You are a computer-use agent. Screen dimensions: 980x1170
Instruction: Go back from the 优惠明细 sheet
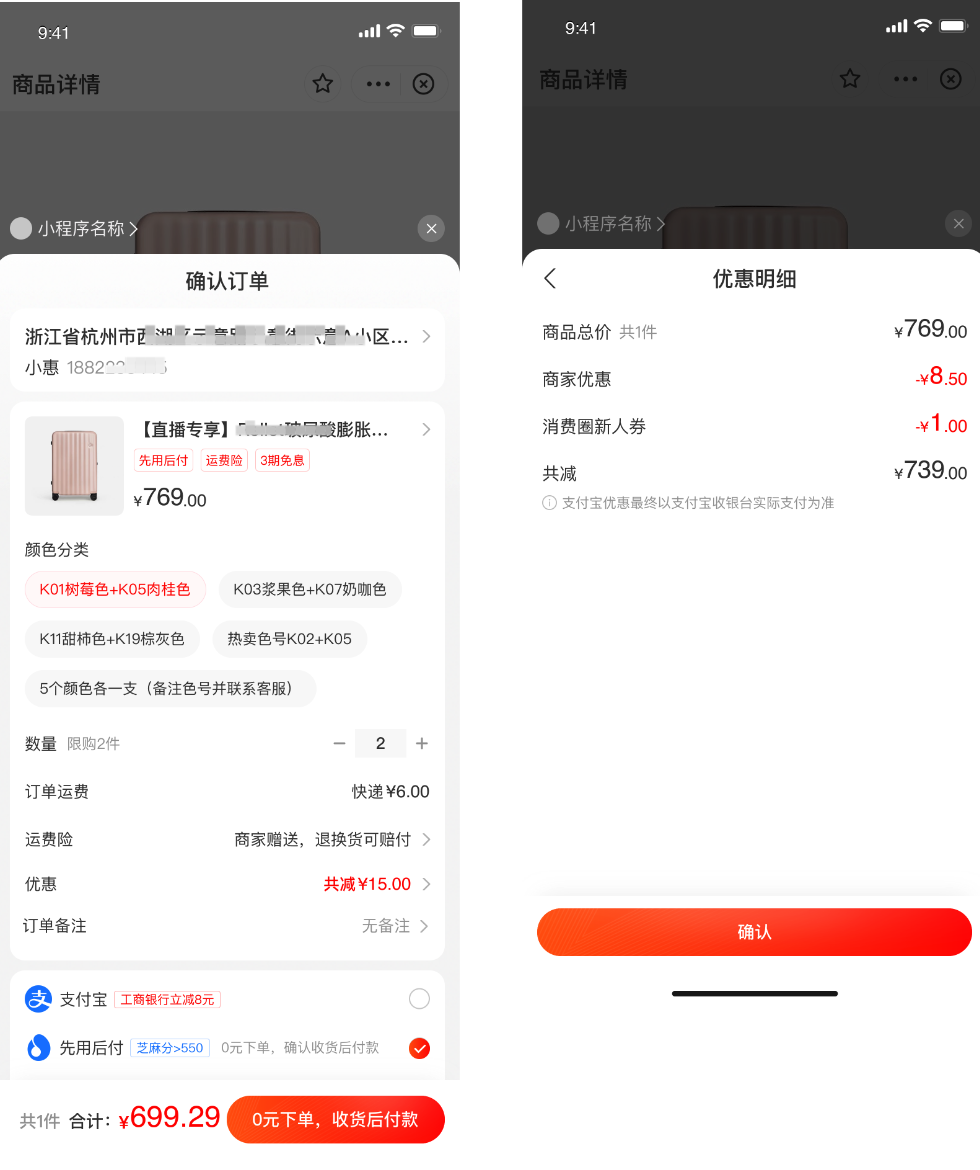550,279
